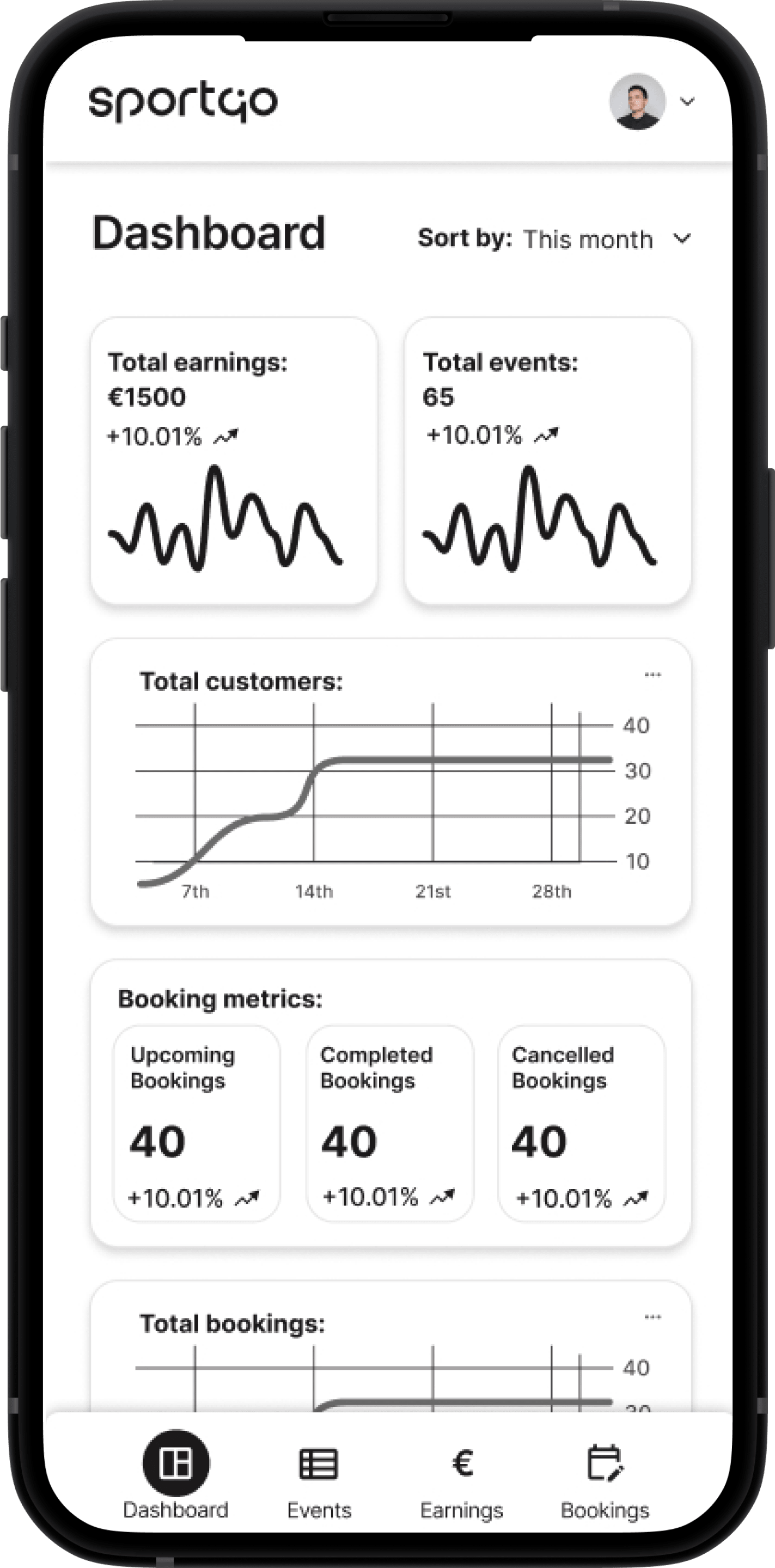Screen dimensions: 775x1568
Task: Expand the Sort by This month dropdown
Action: 682,238
